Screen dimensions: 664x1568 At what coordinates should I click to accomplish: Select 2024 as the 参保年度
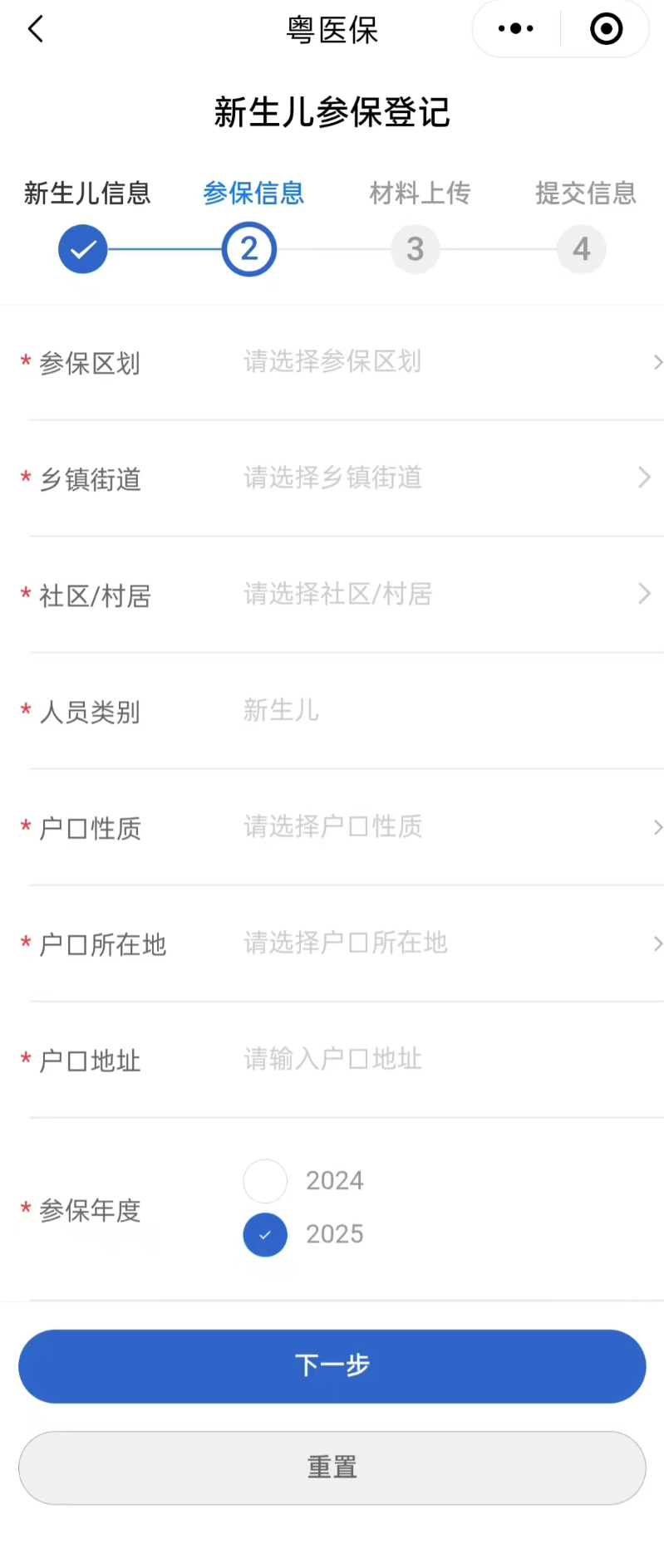tap(265, 1181)
